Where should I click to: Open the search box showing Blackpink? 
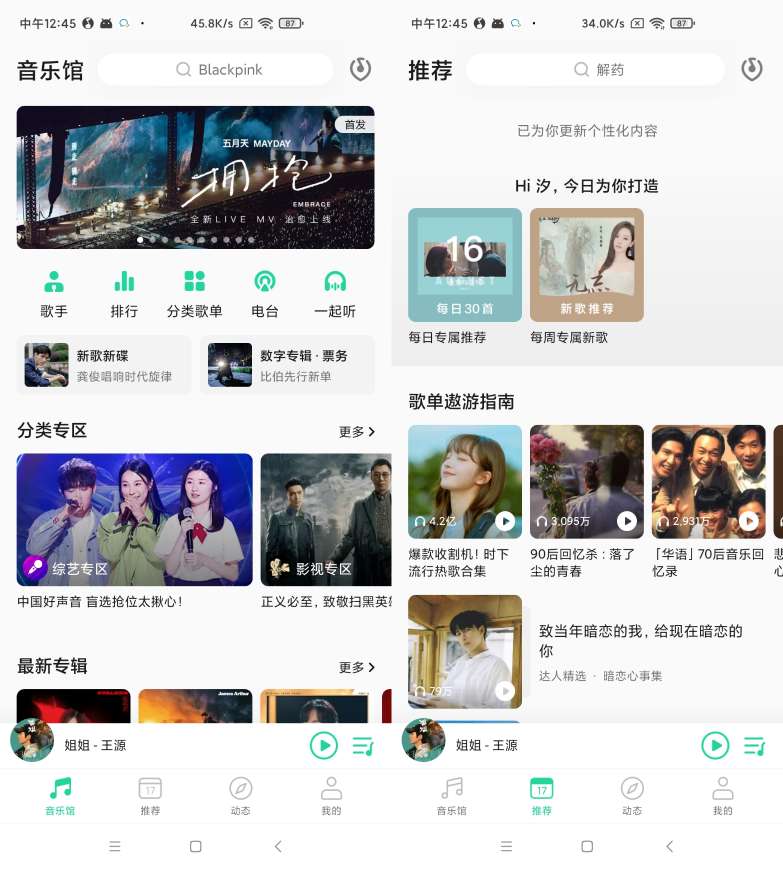(216, 70)
